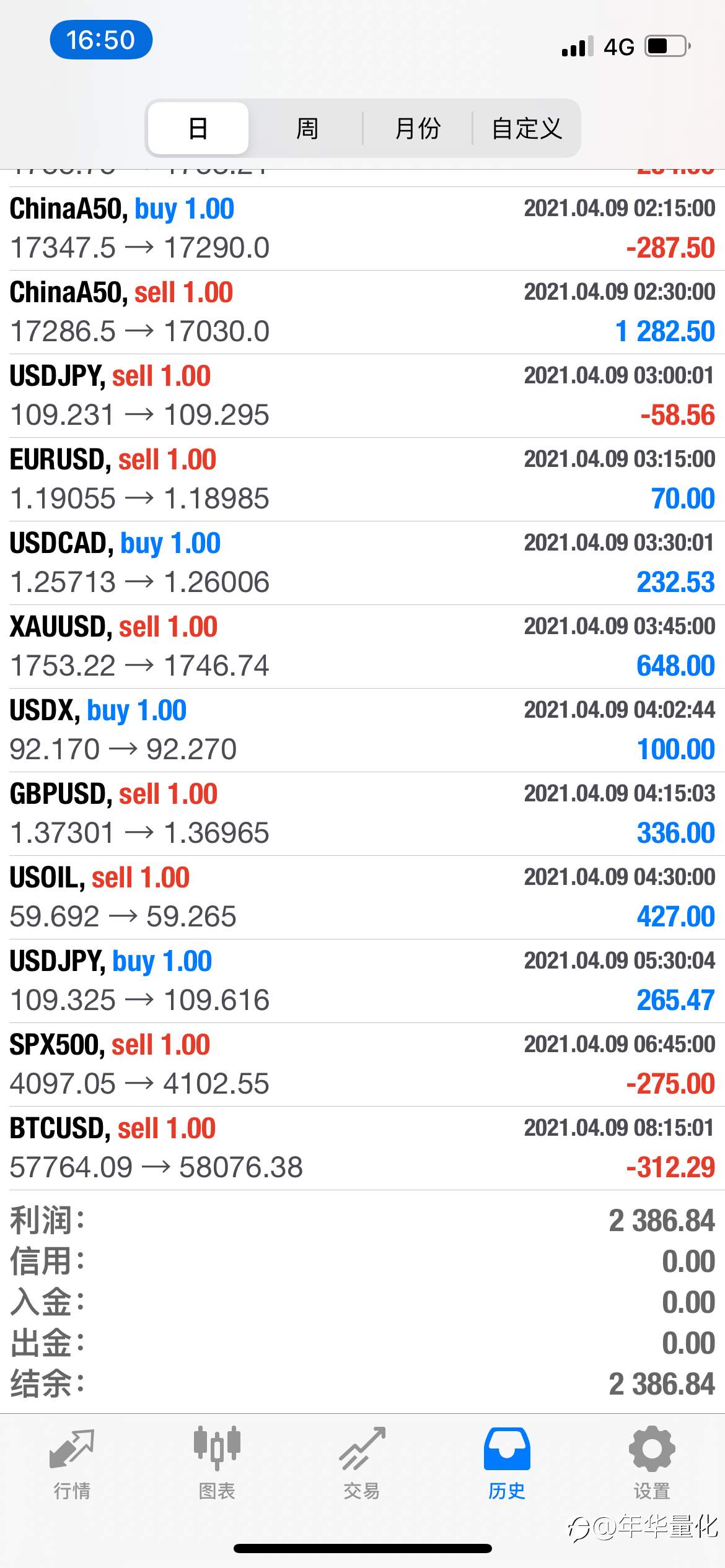The width and height of the screenshot is (725, 1568).
Task: Open the 行情 quotes tab
Action: (72, 1464)
